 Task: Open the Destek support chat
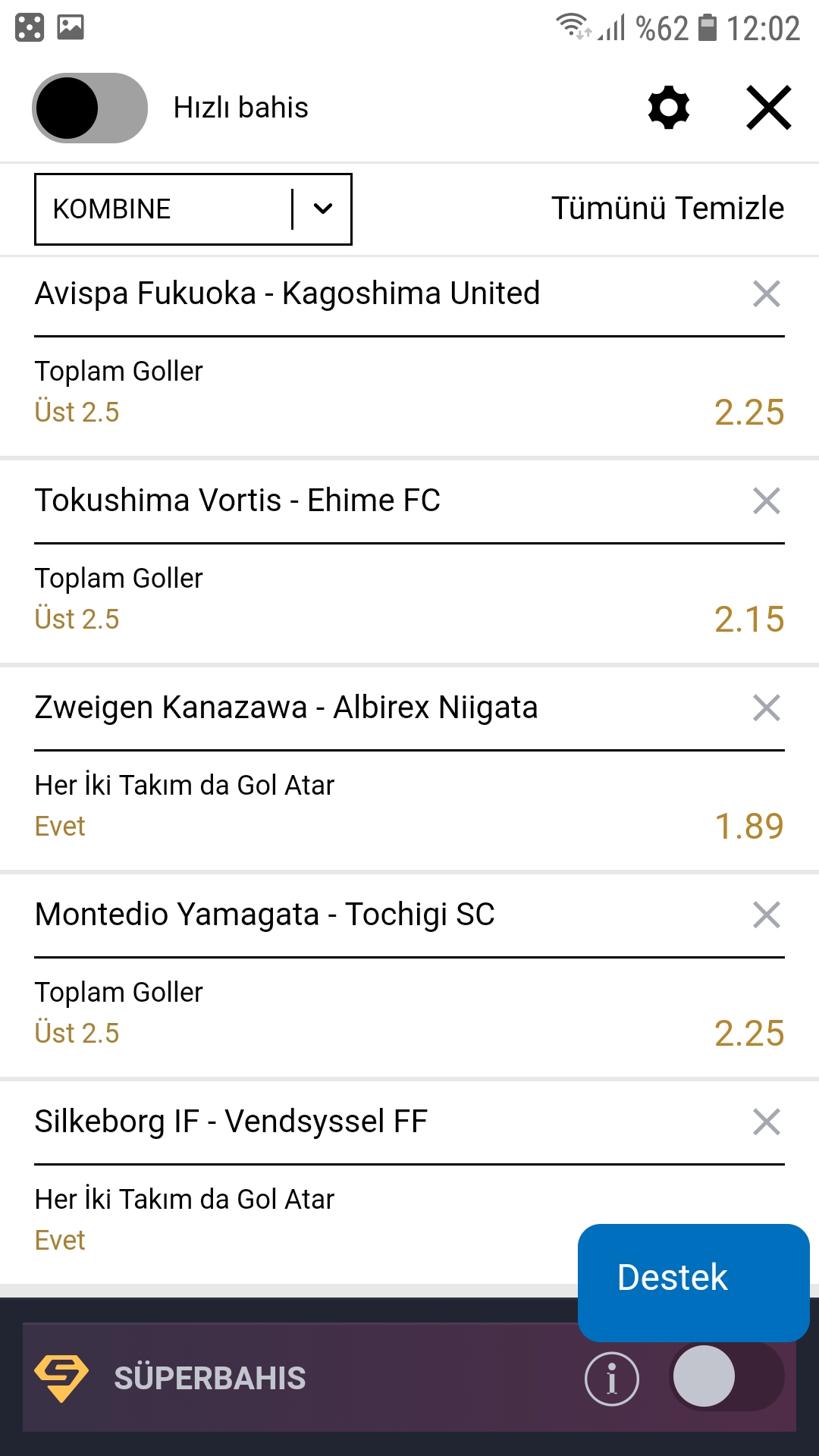tap(694, 1282)
